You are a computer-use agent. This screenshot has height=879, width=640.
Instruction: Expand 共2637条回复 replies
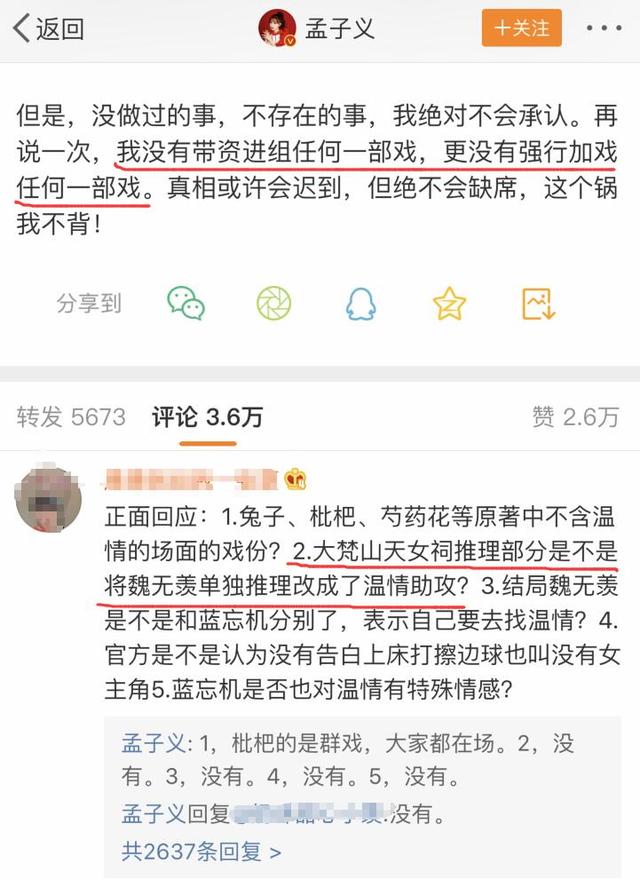click(201, 852)
